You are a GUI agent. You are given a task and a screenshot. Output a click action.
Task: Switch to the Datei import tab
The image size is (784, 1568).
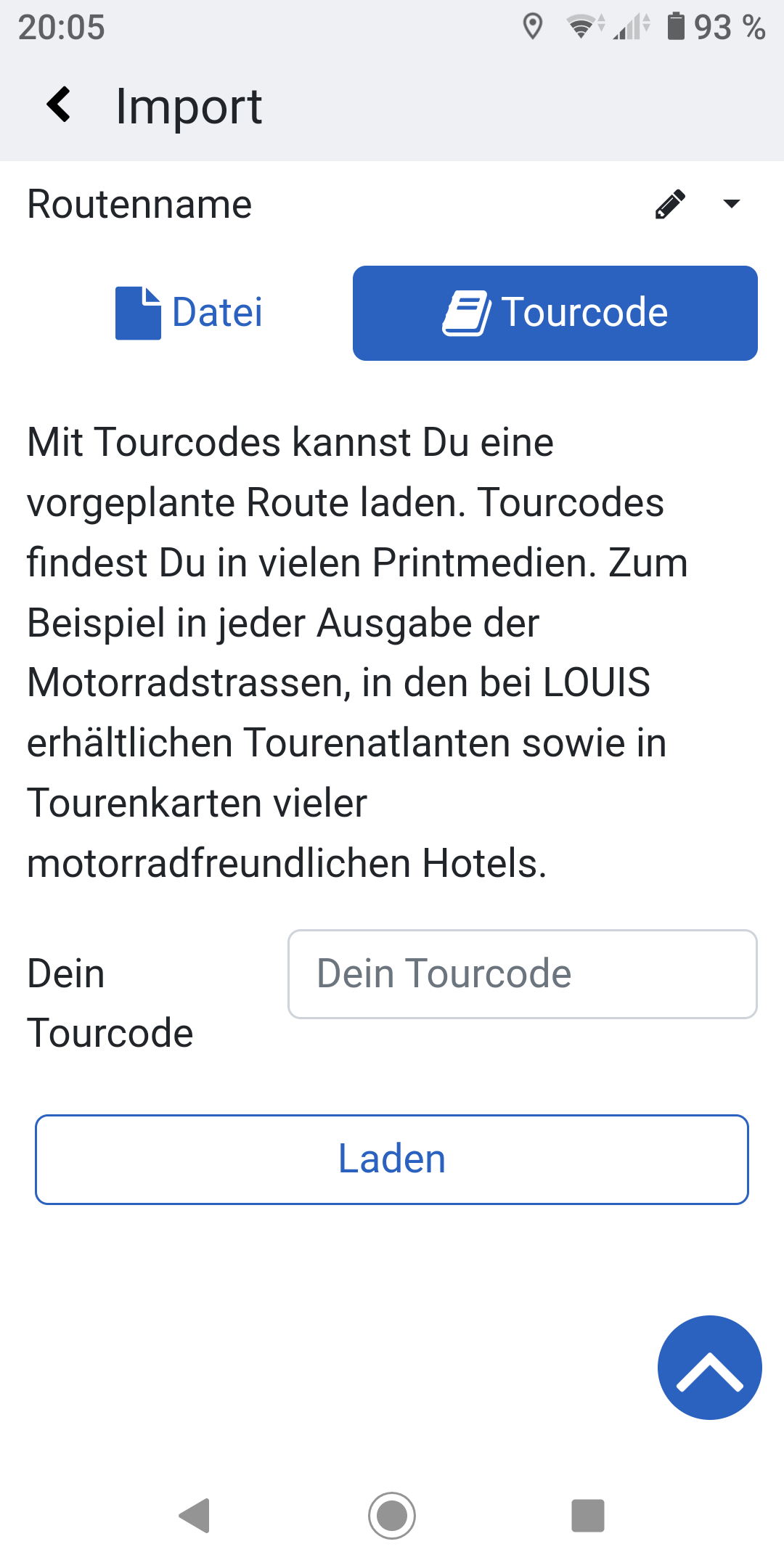click(x=189, y=313)
